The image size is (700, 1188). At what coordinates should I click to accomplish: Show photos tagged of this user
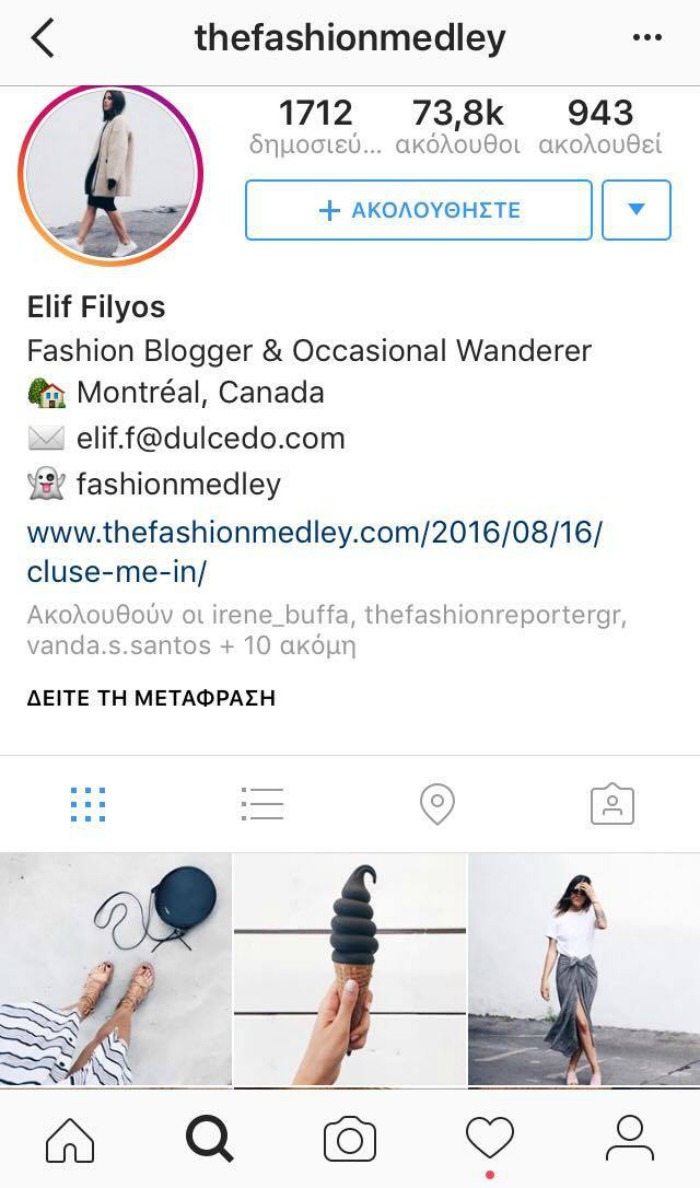612,804
